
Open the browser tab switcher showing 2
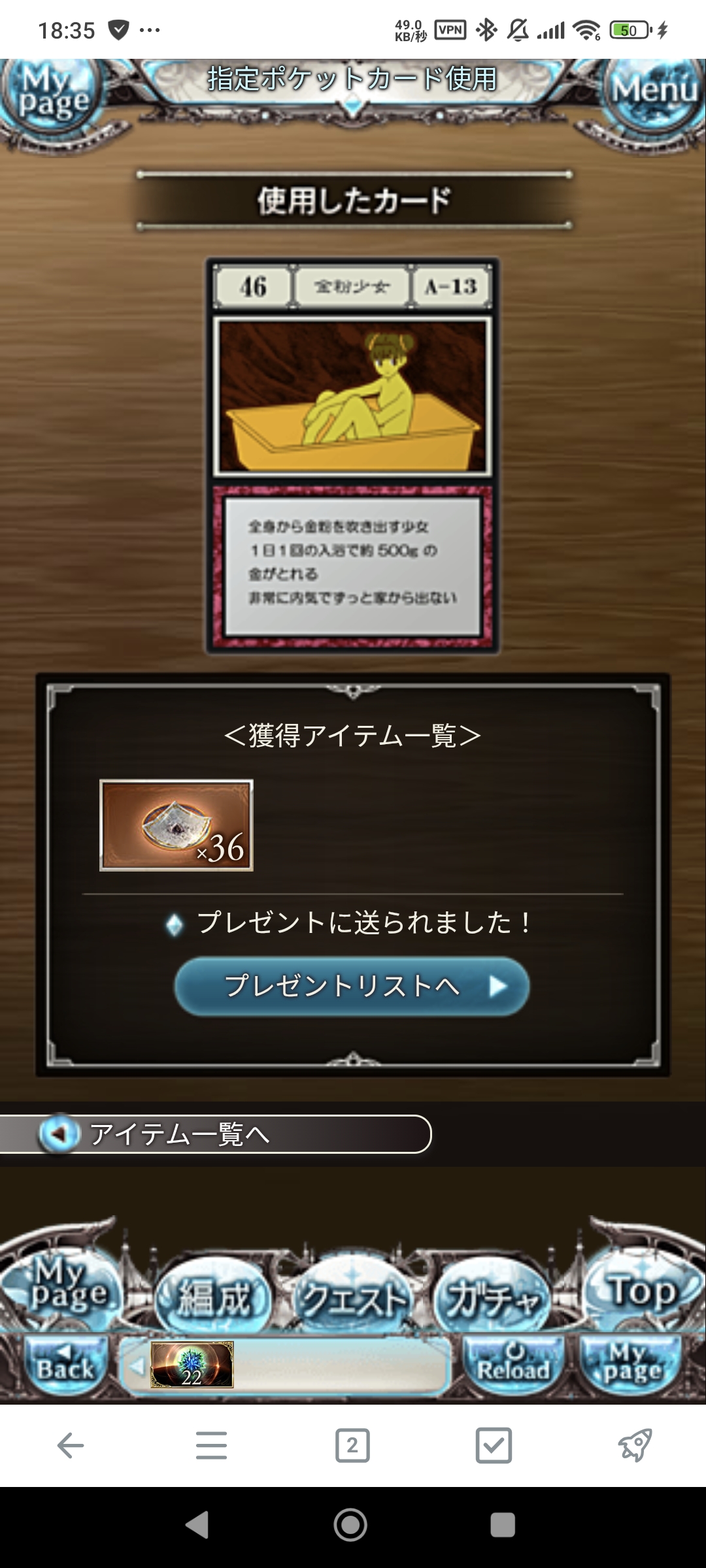pyautogui.click(x=352, y=1446)
